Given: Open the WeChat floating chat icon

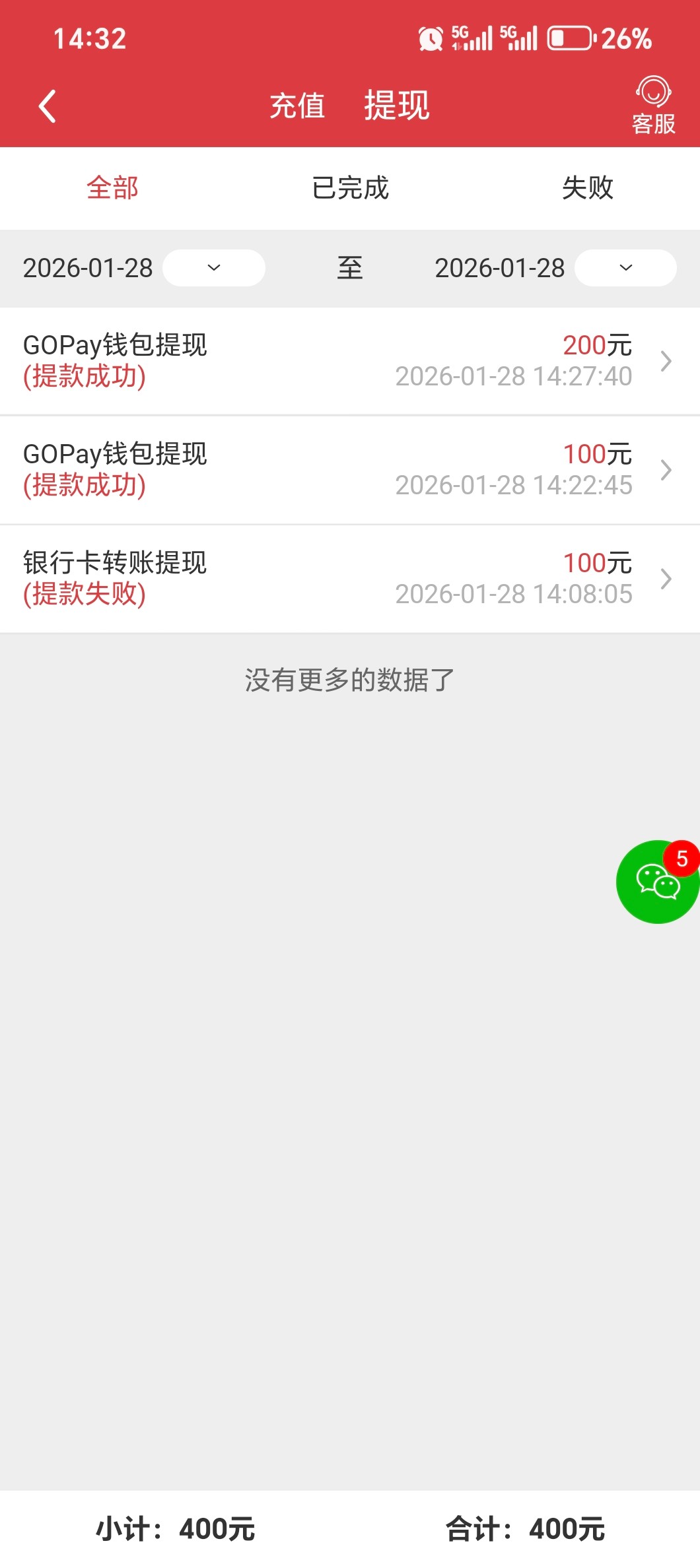Looking at the screenshot, I should 656,883.
